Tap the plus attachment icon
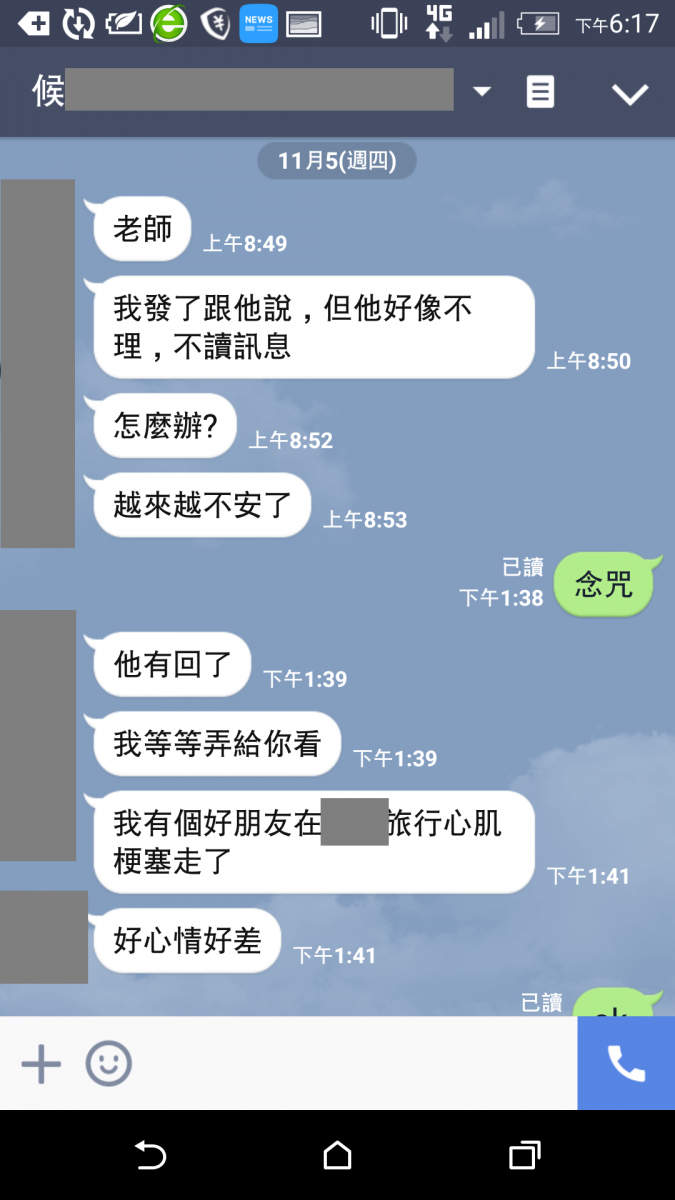Screen dimensions: 675x1200 tap(41, 1064)
